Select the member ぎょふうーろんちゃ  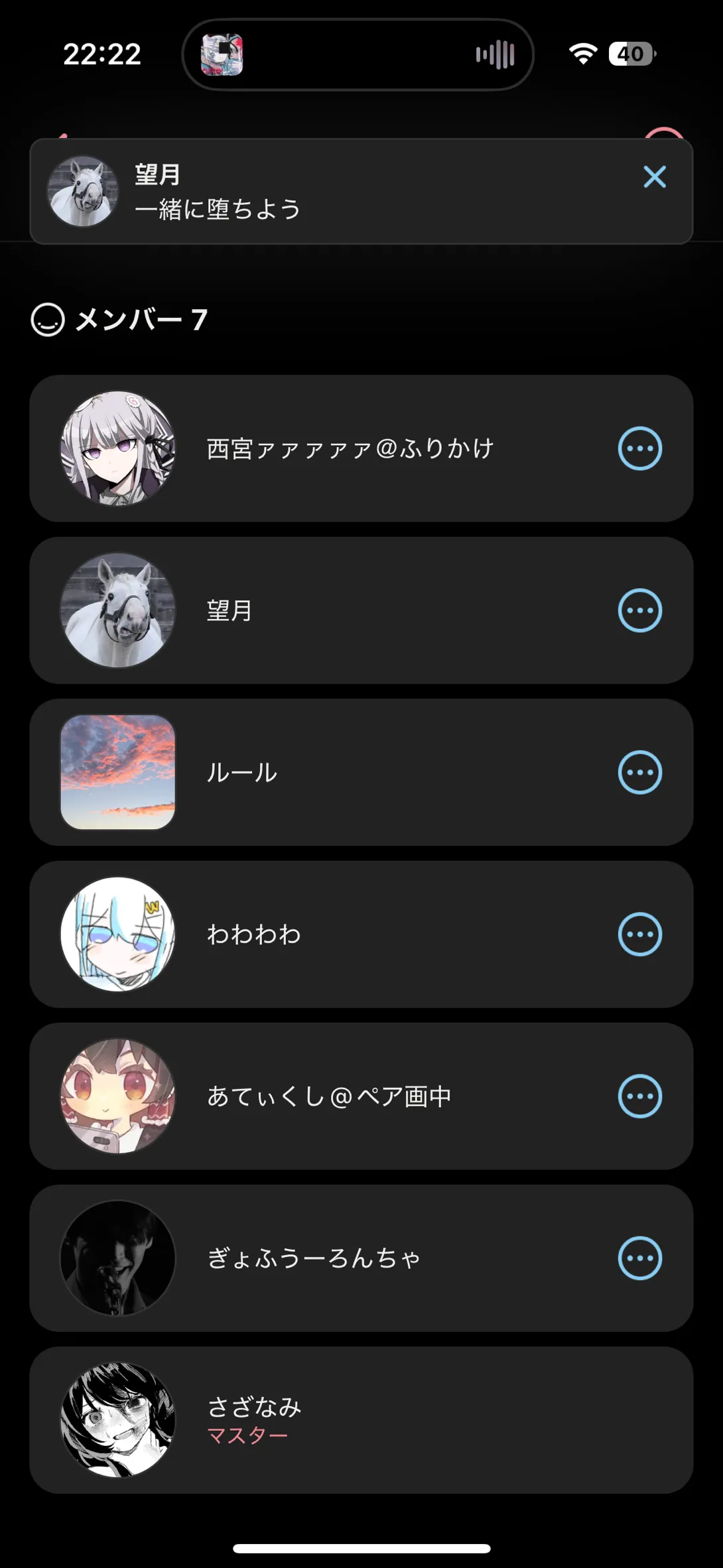click(361, 1258)
